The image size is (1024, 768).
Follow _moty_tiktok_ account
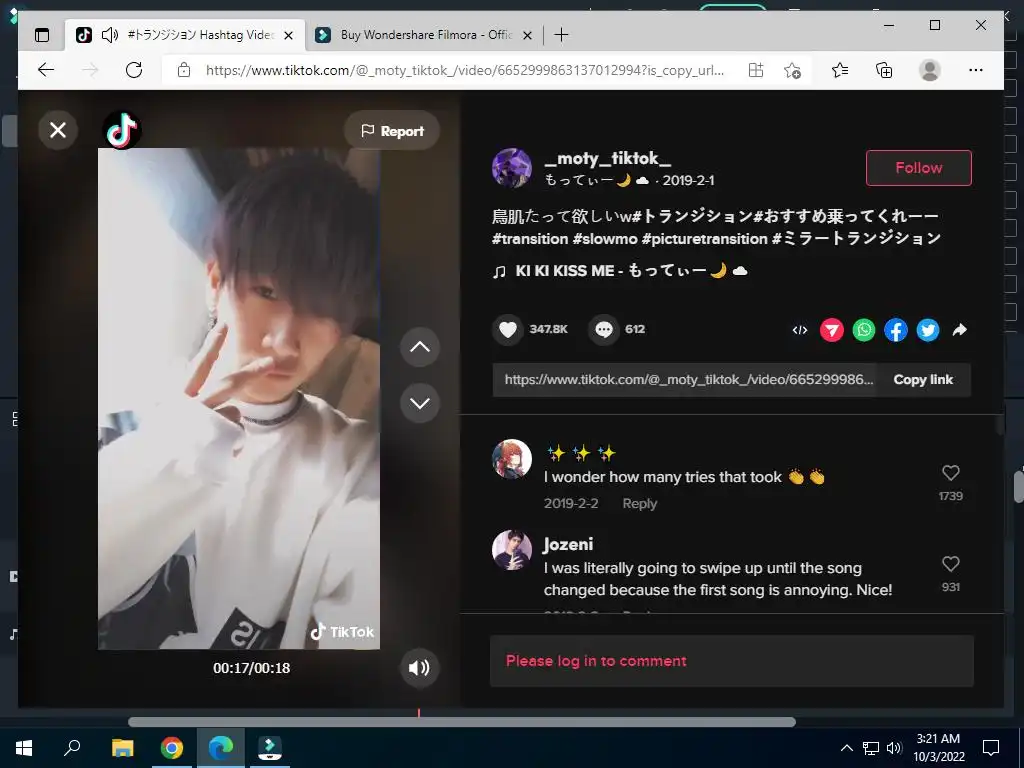point(918,168)
